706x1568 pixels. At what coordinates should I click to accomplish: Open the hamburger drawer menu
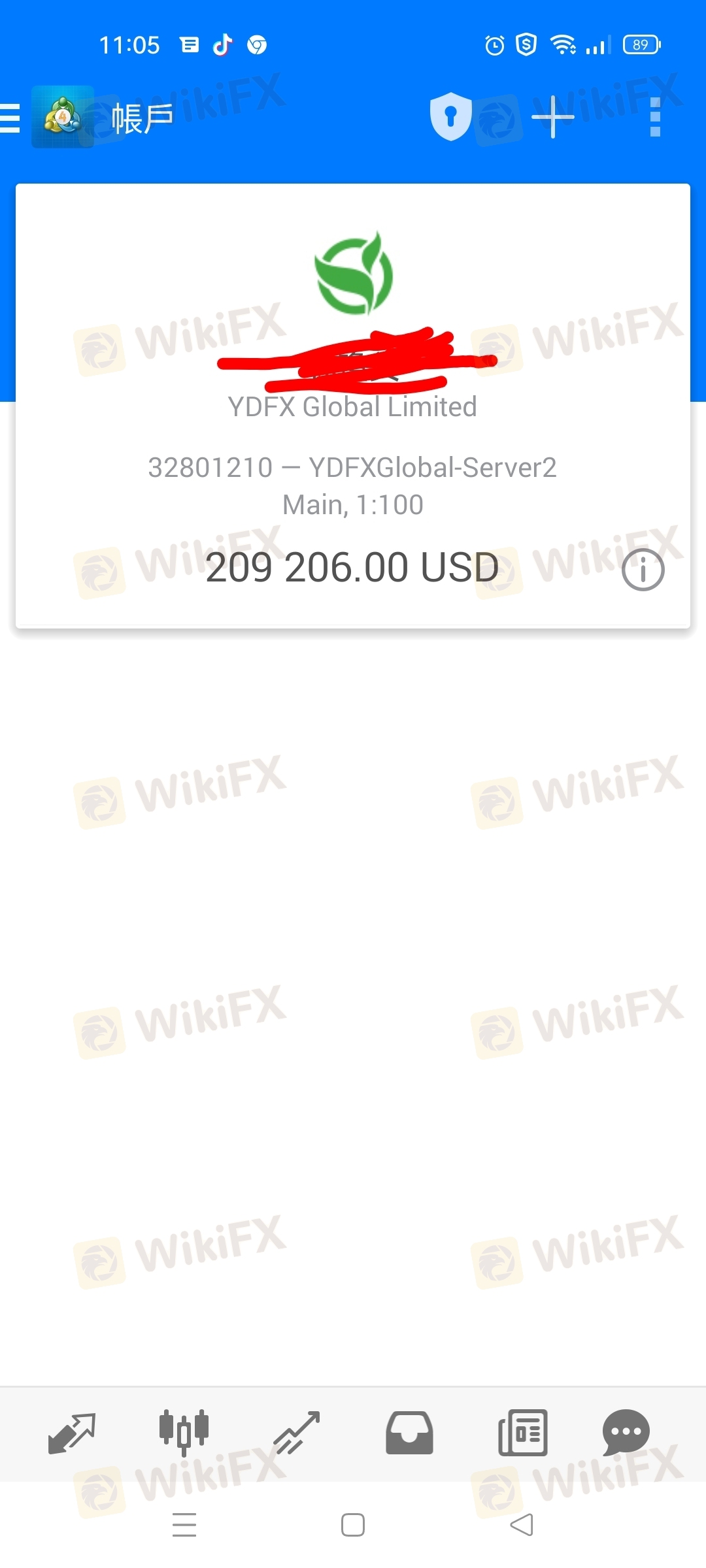pyautogui.click(x=9, y=118)
